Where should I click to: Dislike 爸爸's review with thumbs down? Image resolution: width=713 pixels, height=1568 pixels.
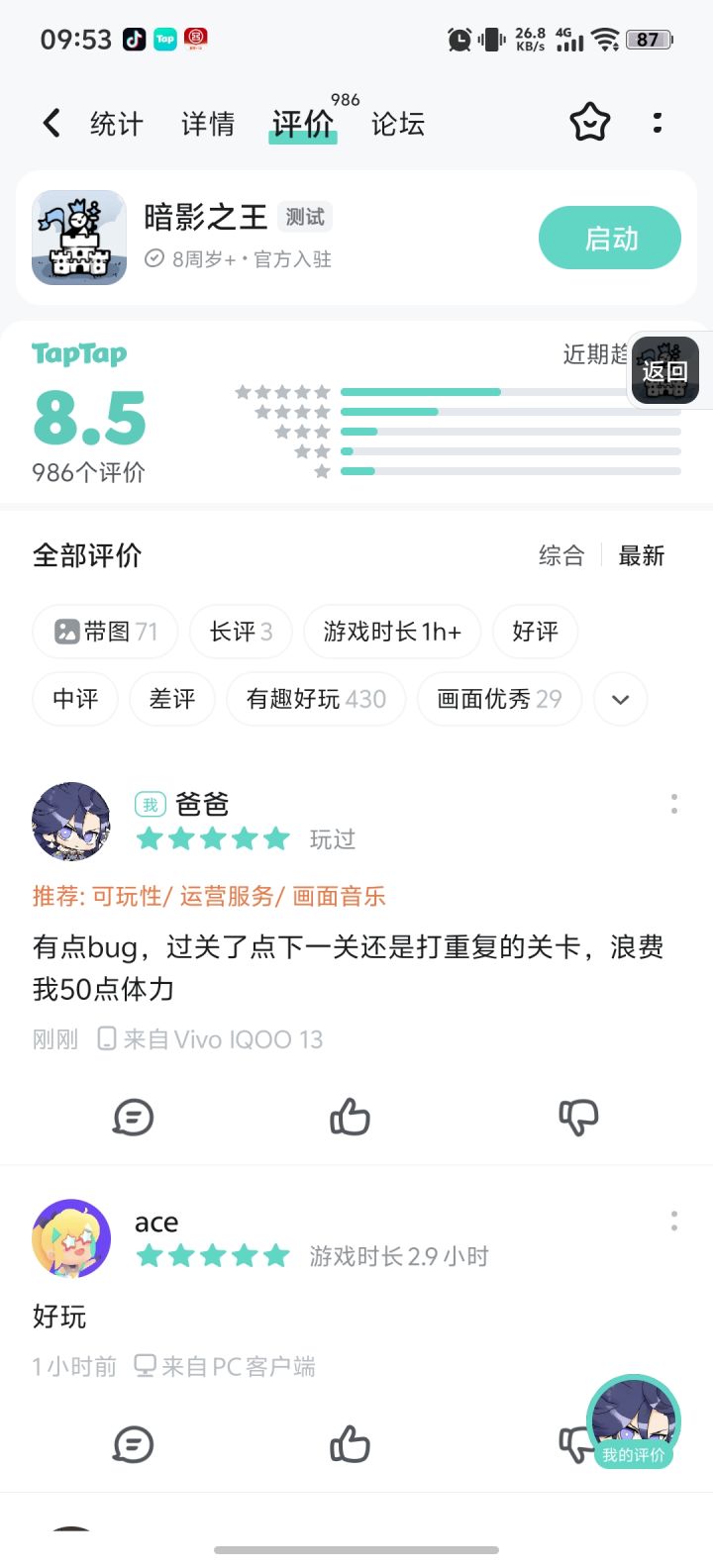point(578,1116)
